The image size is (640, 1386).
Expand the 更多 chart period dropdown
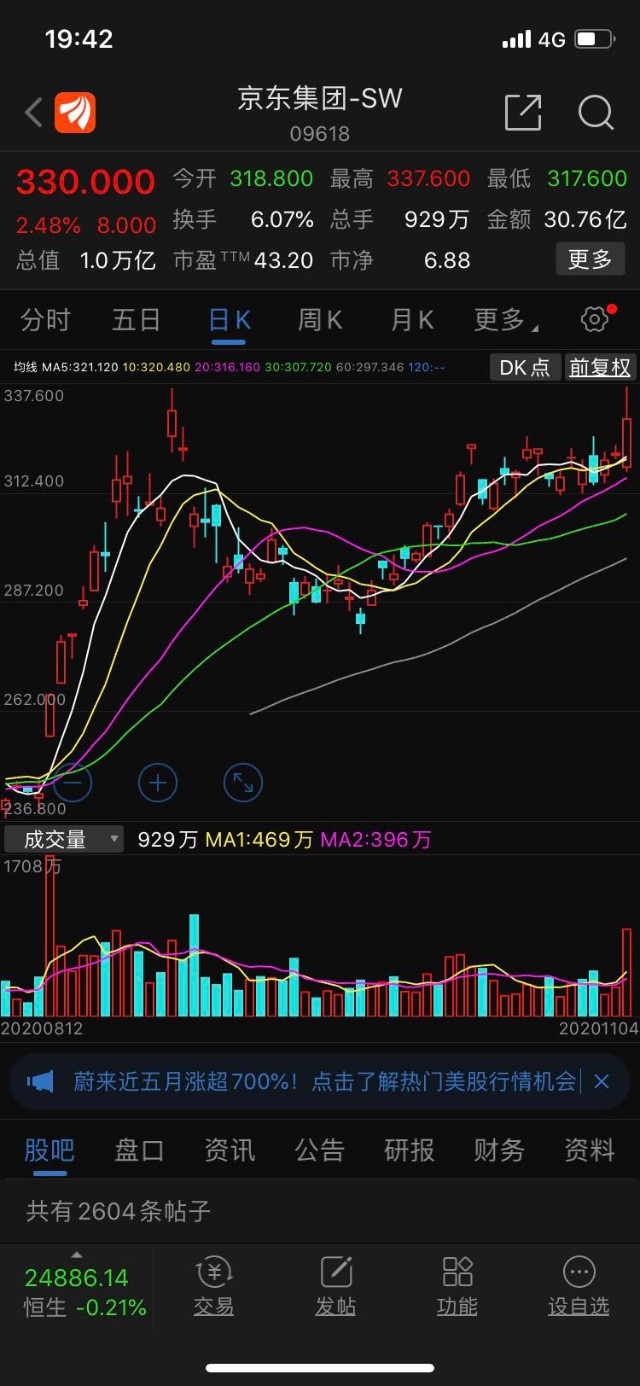point(504,320)
